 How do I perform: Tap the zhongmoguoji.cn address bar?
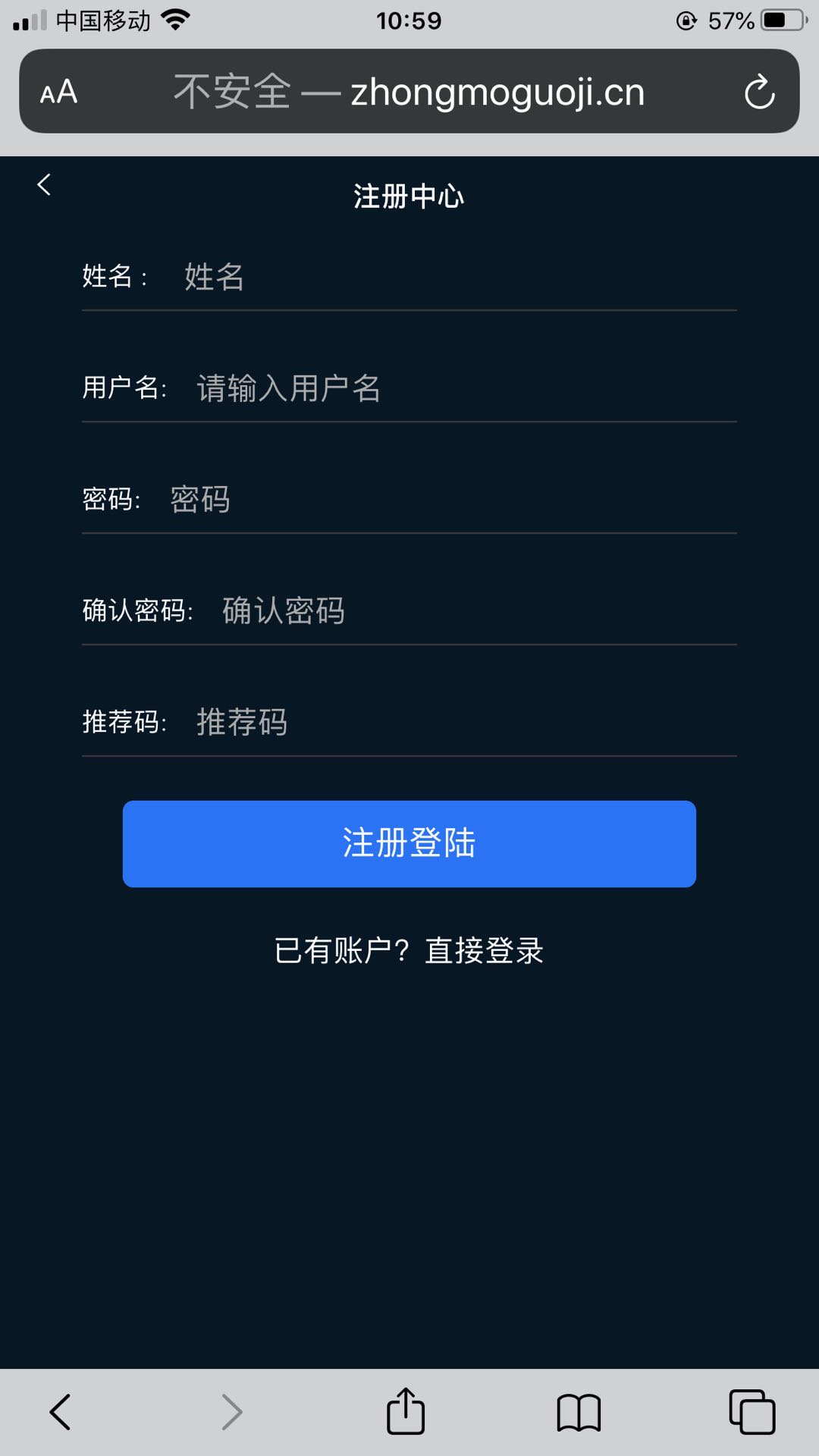pos(497,92)
